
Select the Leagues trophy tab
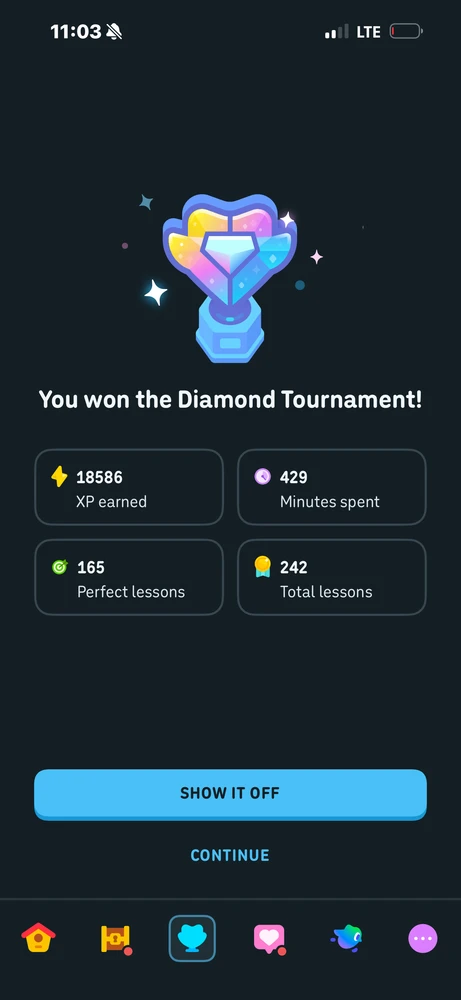coord(192,938)
